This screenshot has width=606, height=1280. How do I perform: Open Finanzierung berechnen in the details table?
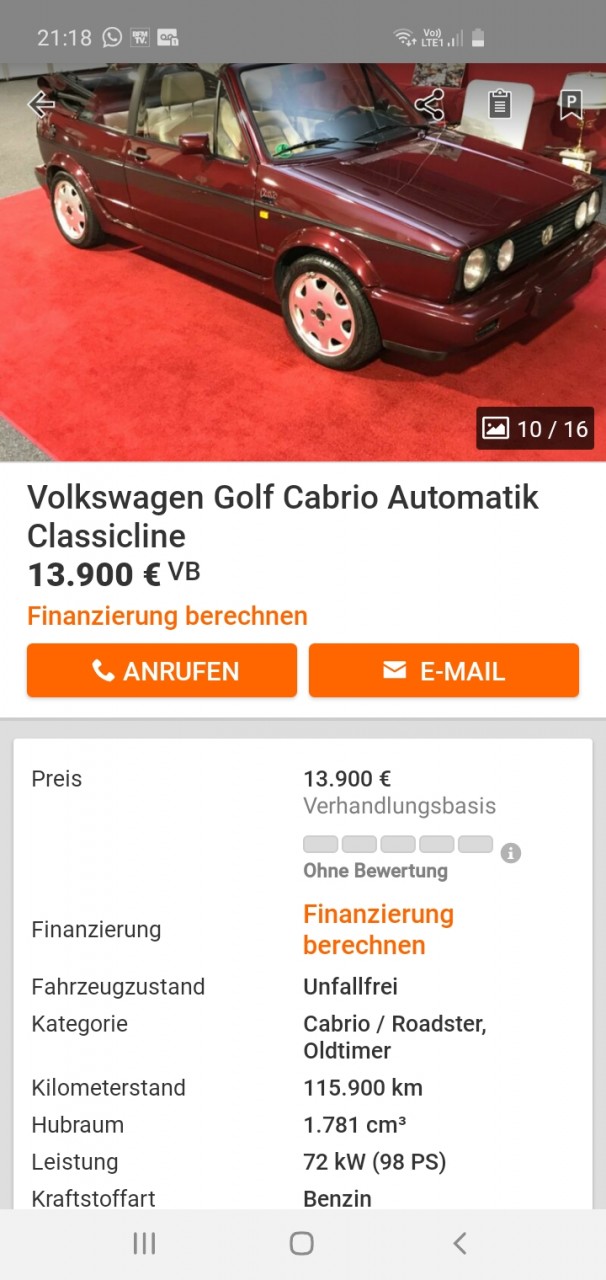click(378, 929)
